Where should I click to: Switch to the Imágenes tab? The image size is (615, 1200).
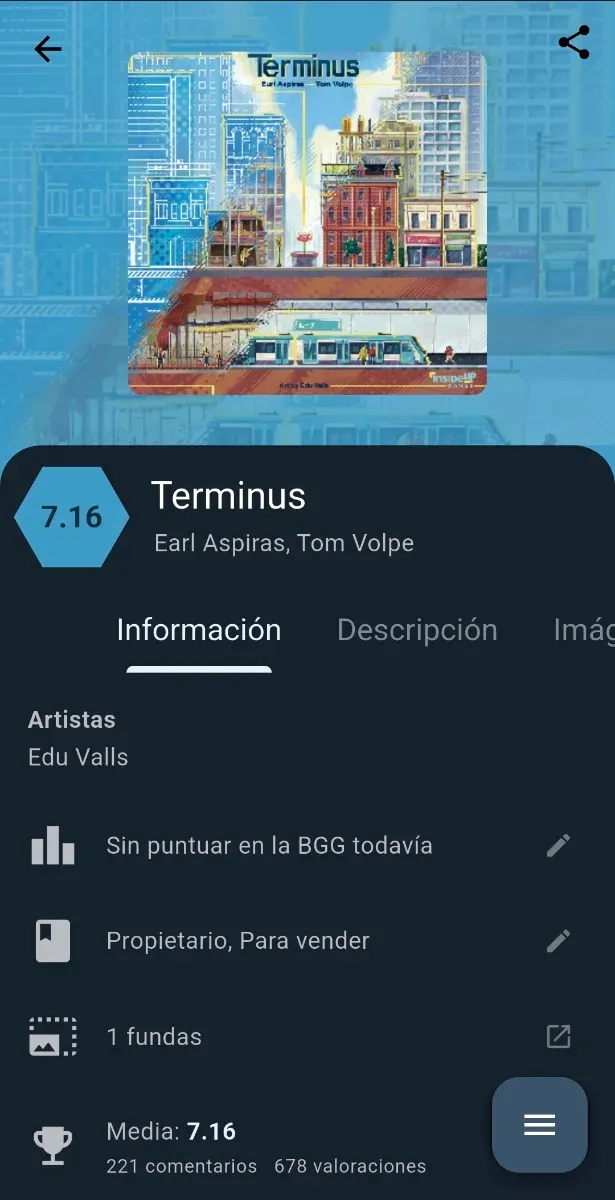tap(585, 630)
